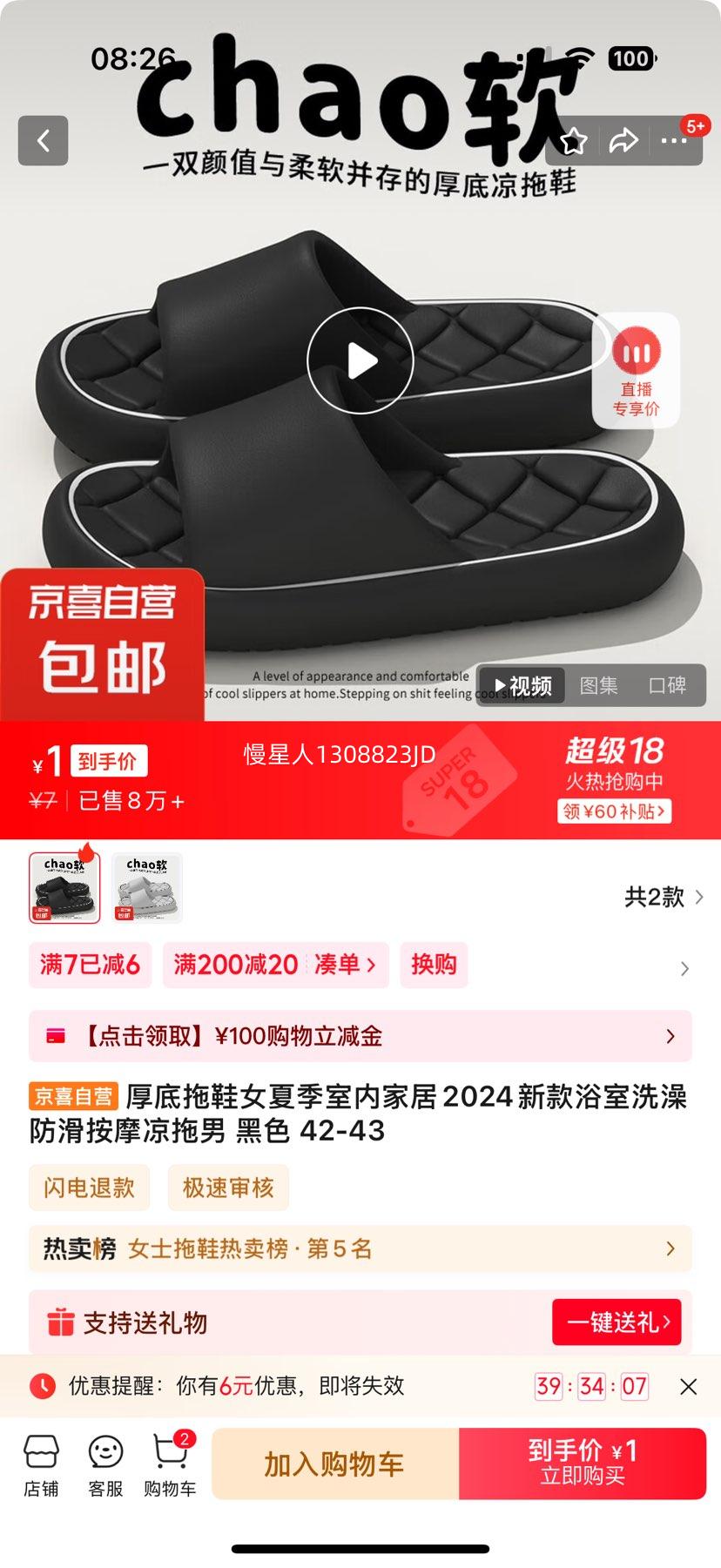Dismiss the 优惠提醒 banner
Image resolution: width=721 pixels, height=1568 pixels.
(x=688, y=1386)
